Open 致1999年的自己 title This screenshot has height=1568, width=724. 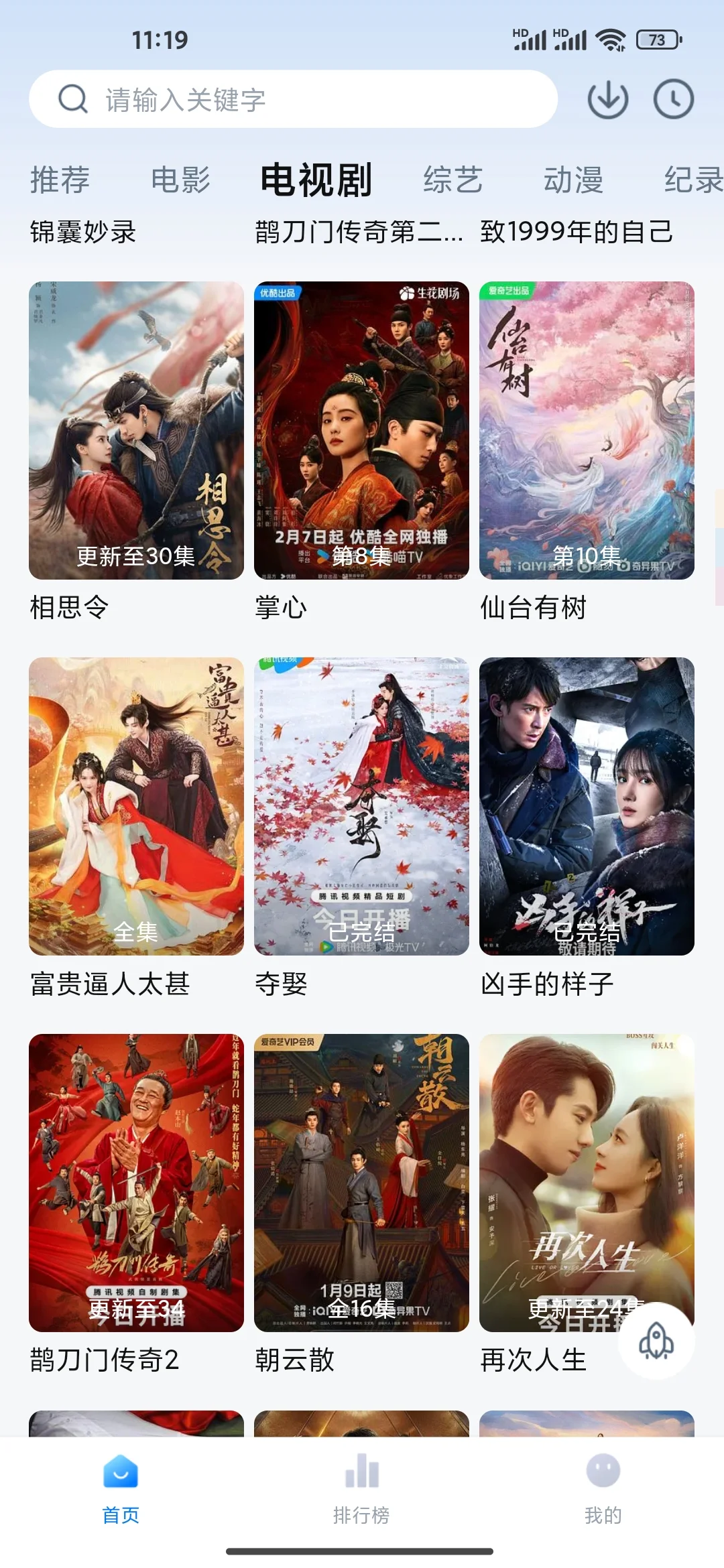tap(577, 232)
